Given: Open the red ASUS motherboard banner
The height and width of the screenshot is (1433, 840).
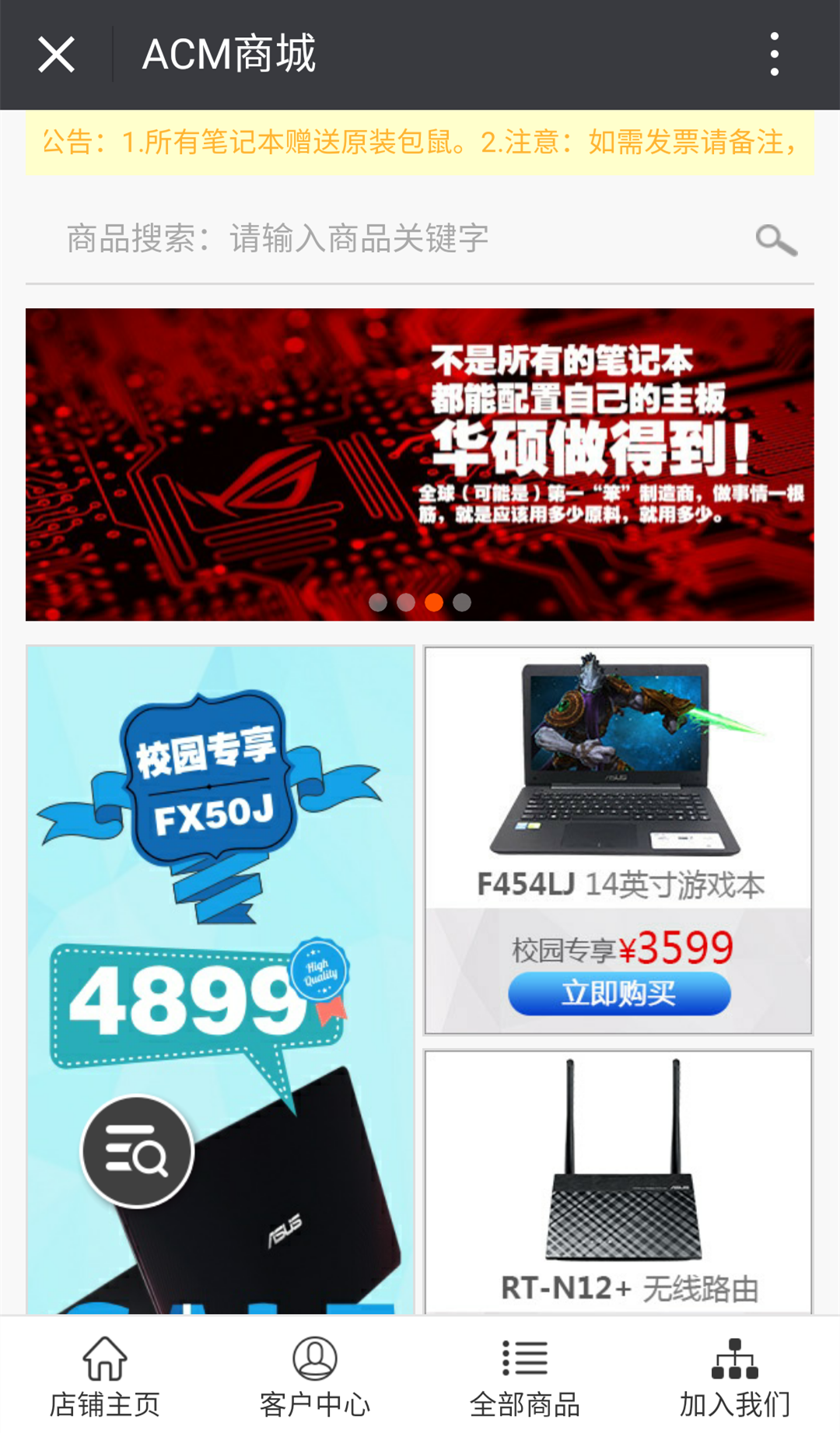Looking at the screenshot, I should (420, 464).
